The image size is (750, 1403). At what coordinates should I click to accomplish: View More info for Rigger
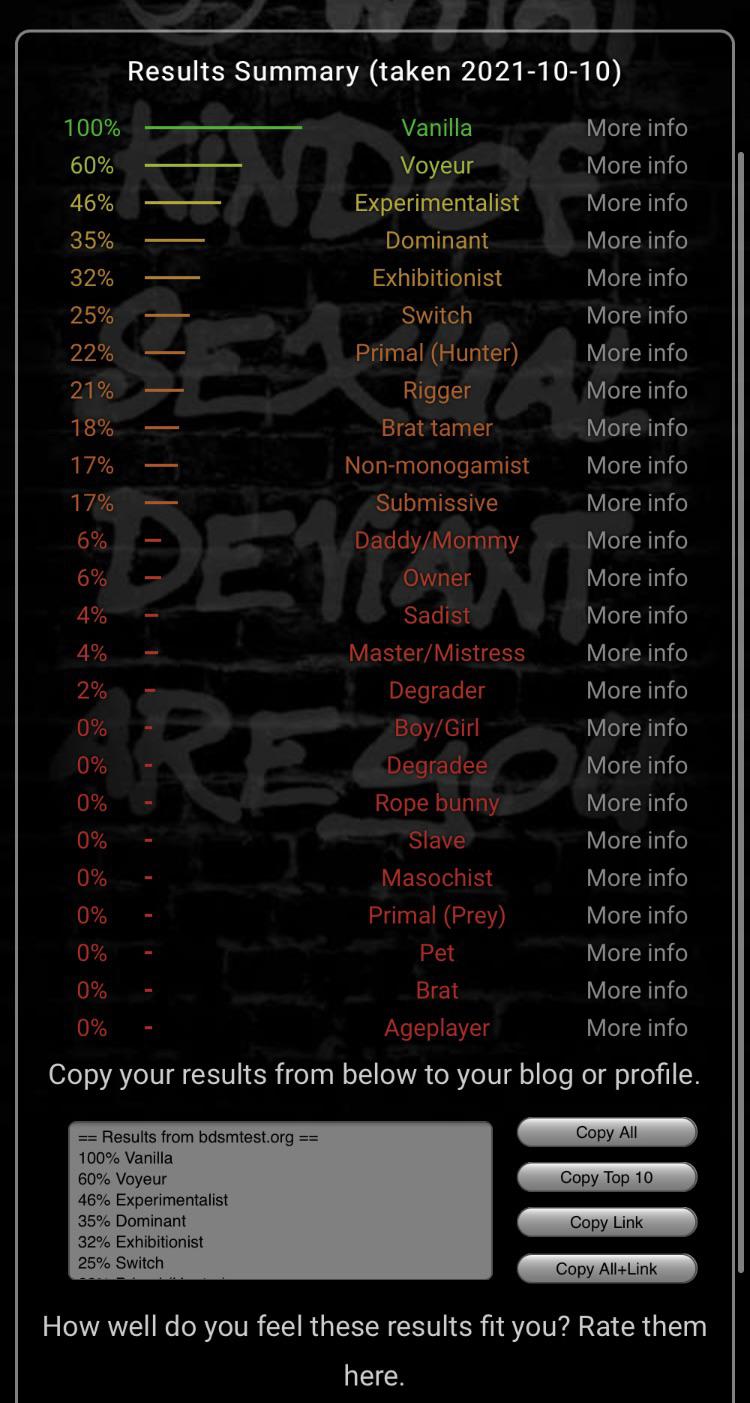click(636, 390)
